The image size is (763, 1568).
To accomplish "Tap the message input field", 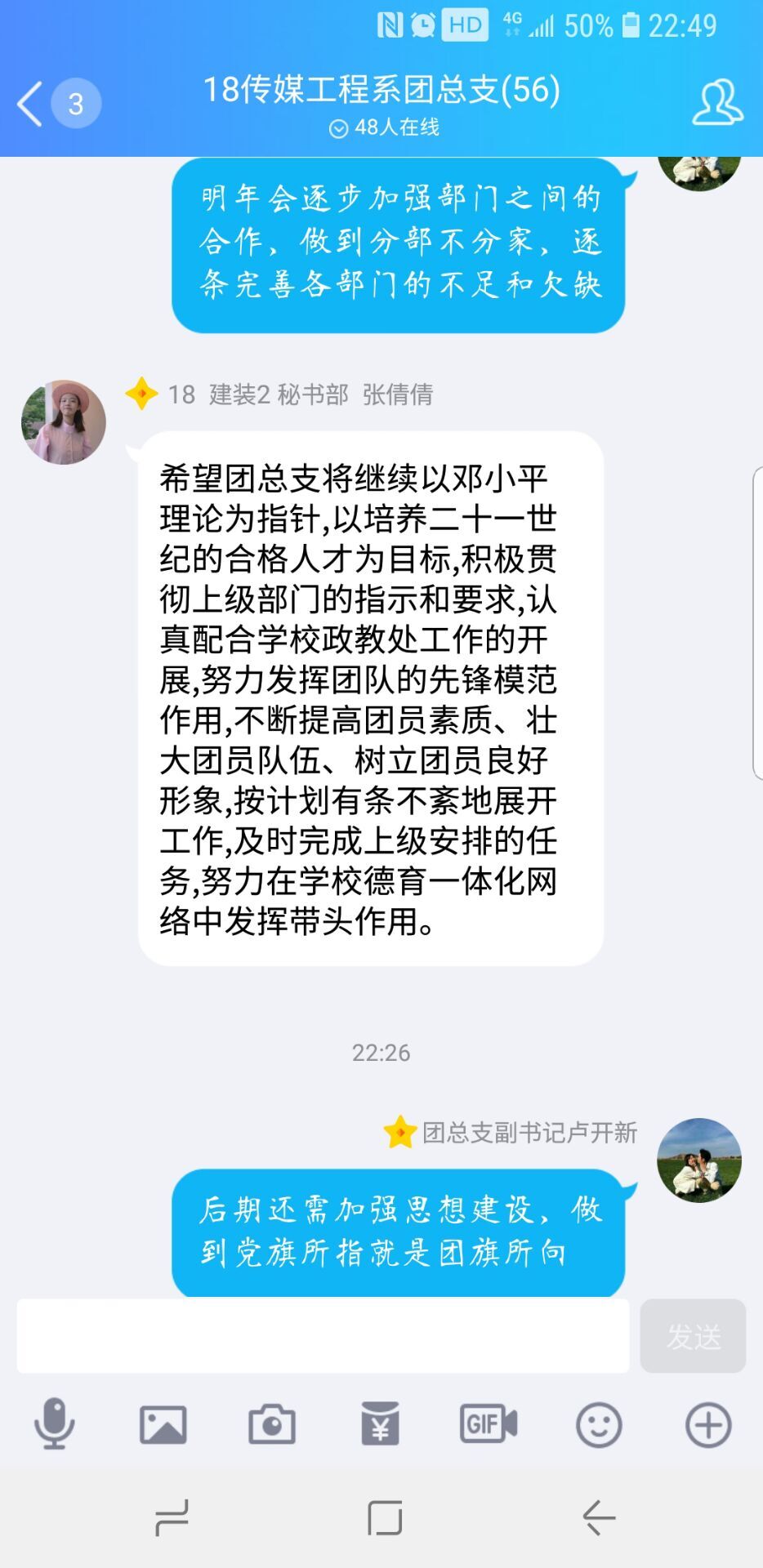I will tap(323, 1336).
